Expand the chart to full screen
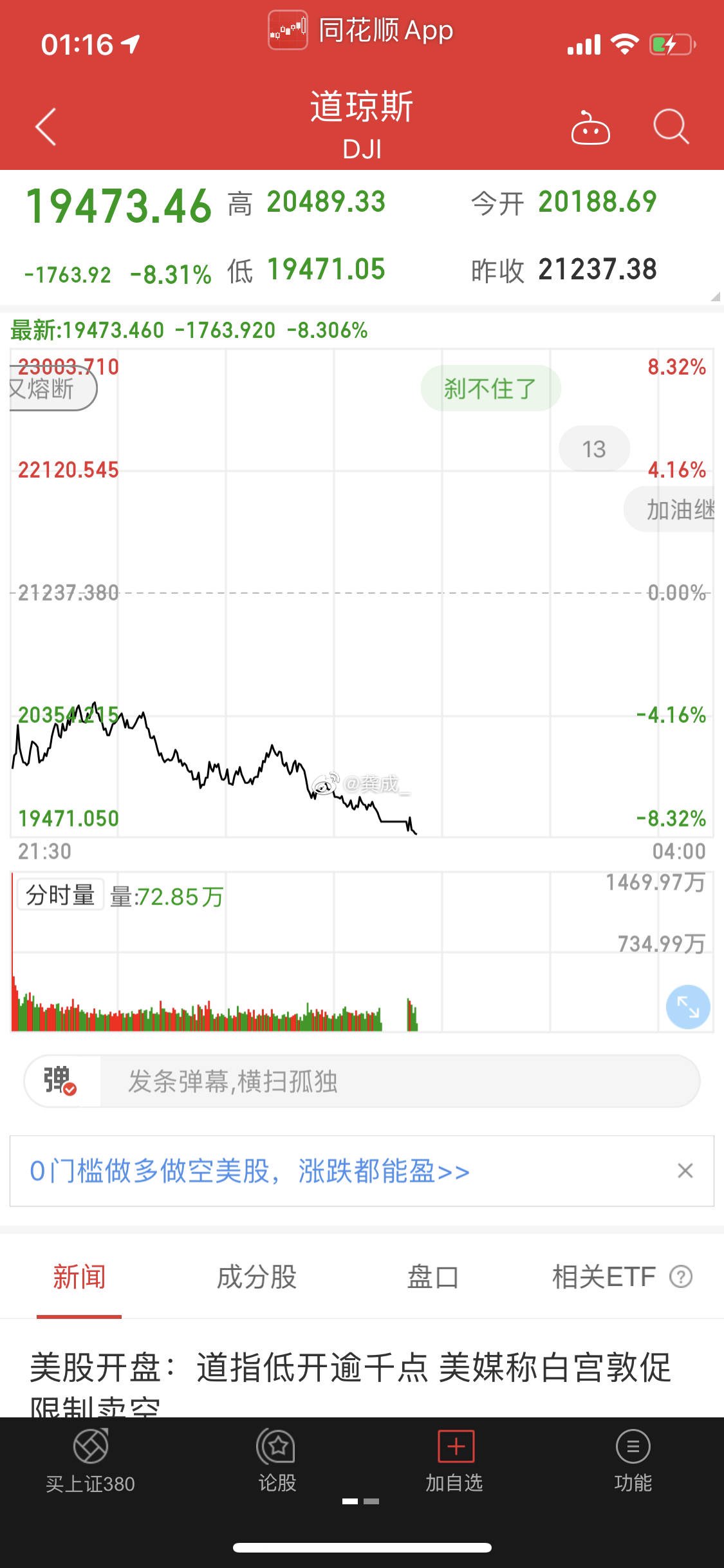Screen dimensions: 724x1568 [687, 1007]
